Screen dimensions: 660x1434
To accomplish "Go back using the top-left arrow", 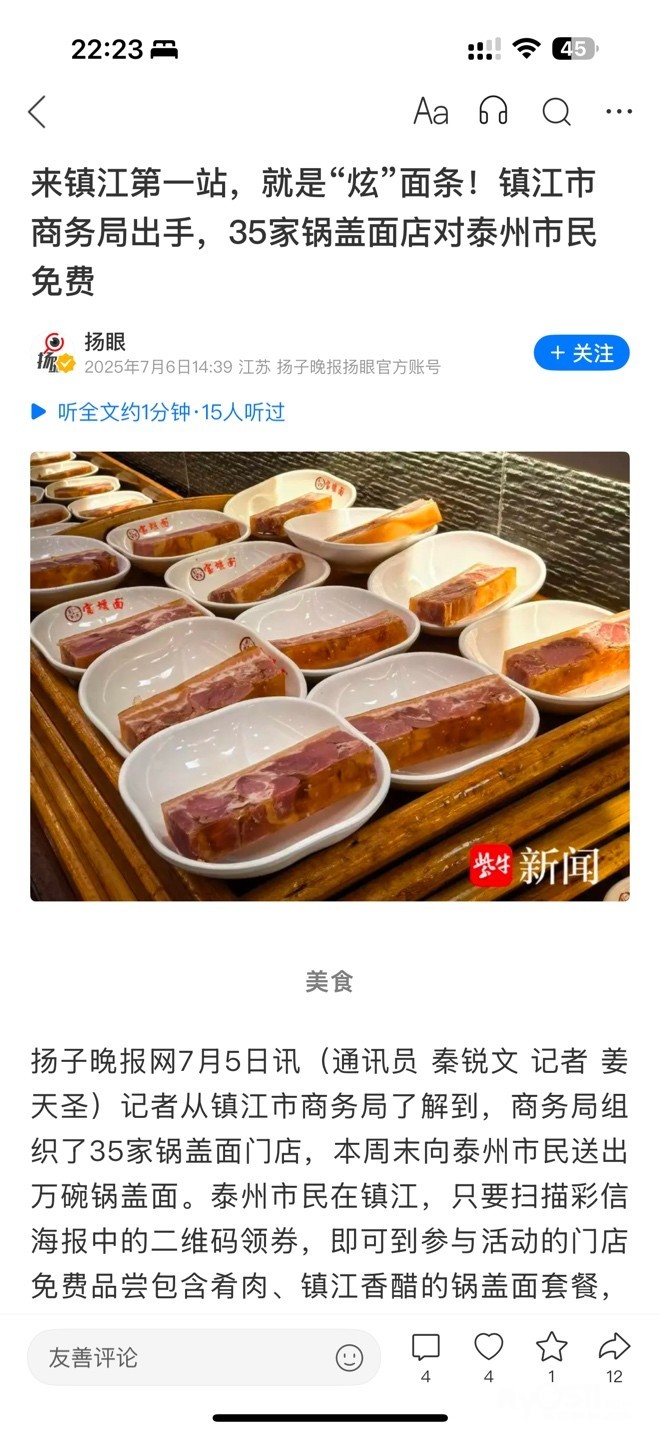I will pos(38,112).
